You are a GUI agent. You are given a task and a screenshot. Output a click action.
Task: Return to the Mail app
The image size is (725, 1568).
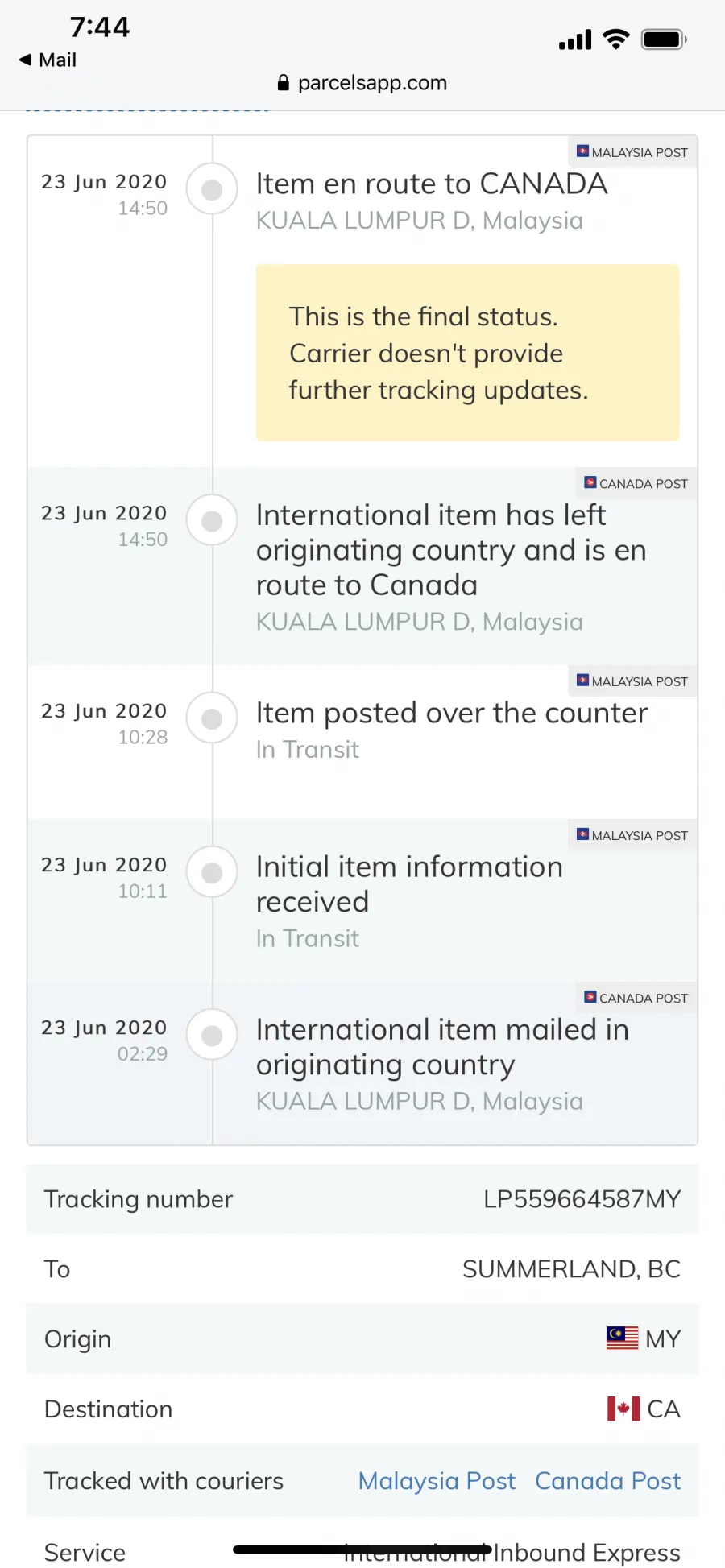point(48,60)
